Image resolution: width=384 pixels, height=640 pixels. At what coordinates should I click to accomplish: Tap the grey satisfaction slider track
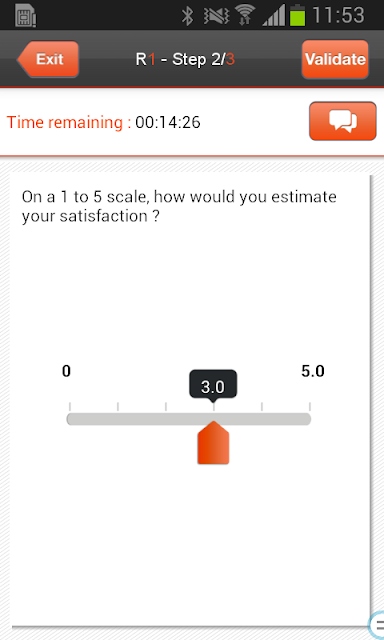click(189, 419)
